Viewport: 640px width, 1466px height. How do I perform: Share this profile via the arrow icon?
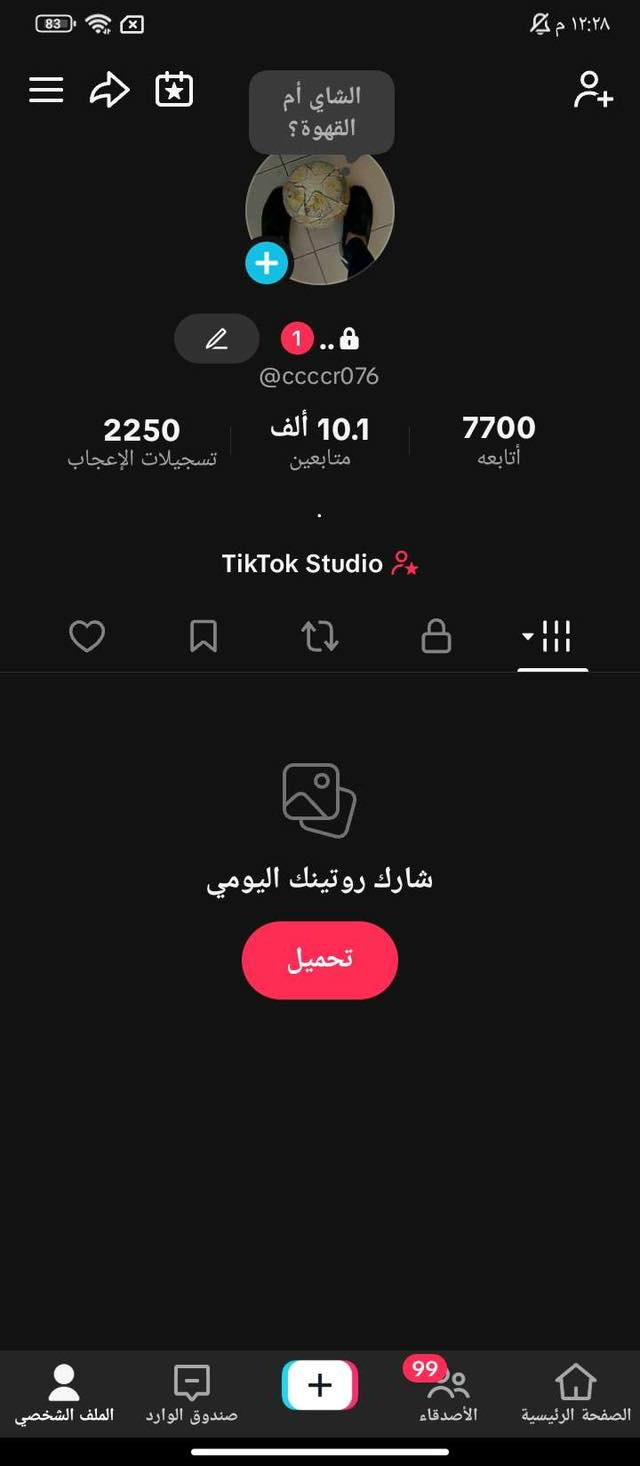[x=110, y=90]
